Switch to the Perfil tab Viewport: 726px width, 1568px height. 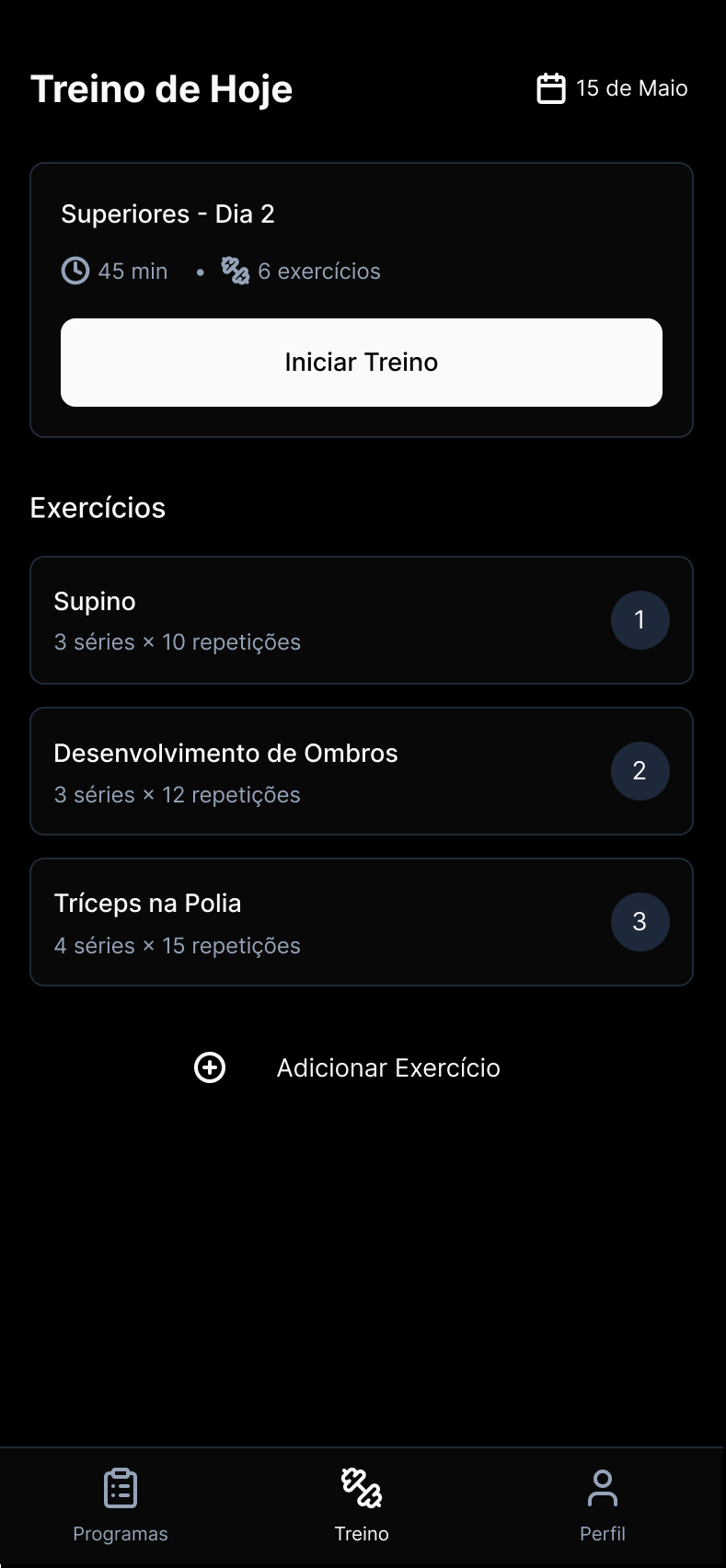coord(603,1505)
